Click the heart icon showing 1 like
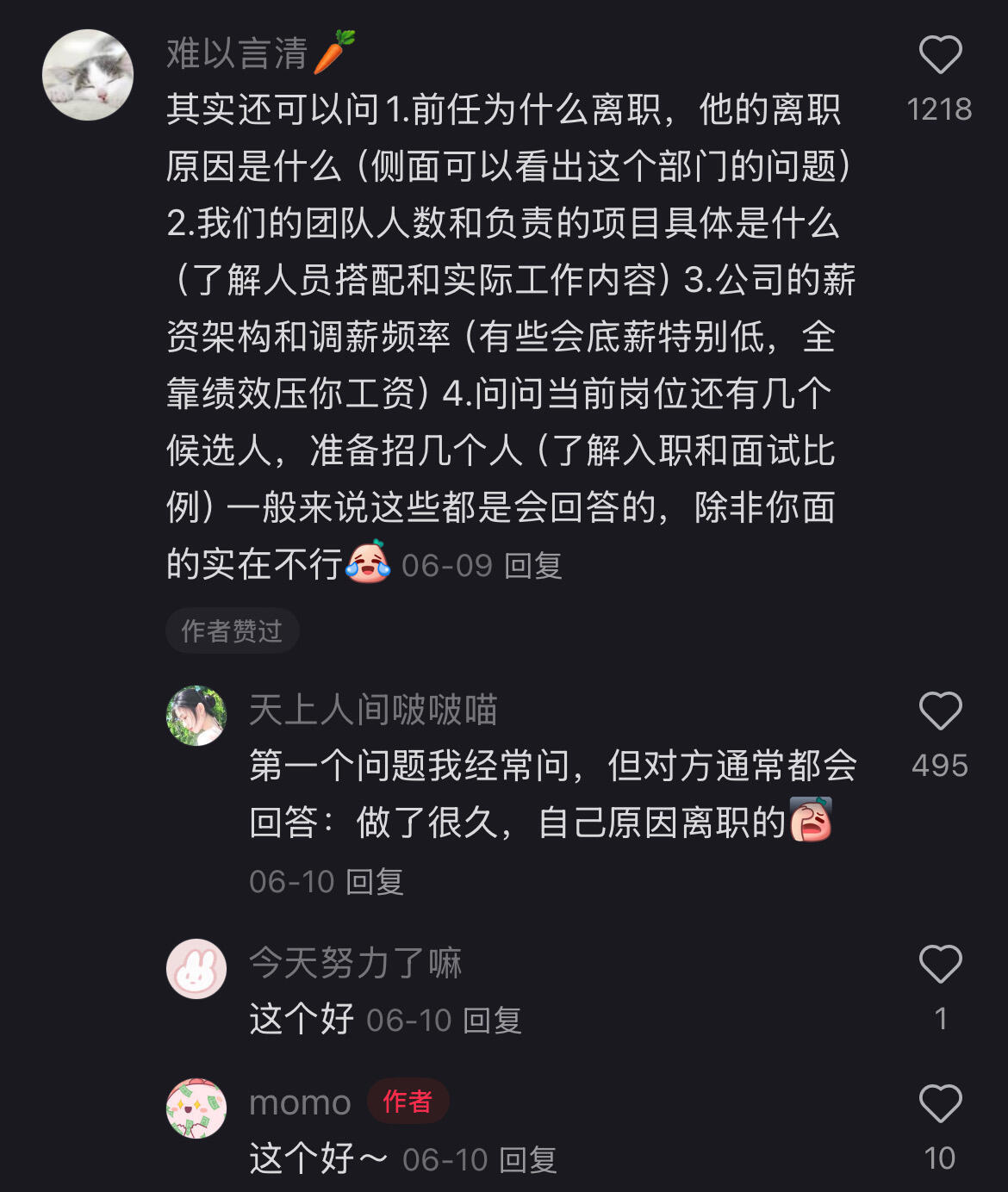 (943, 964)
